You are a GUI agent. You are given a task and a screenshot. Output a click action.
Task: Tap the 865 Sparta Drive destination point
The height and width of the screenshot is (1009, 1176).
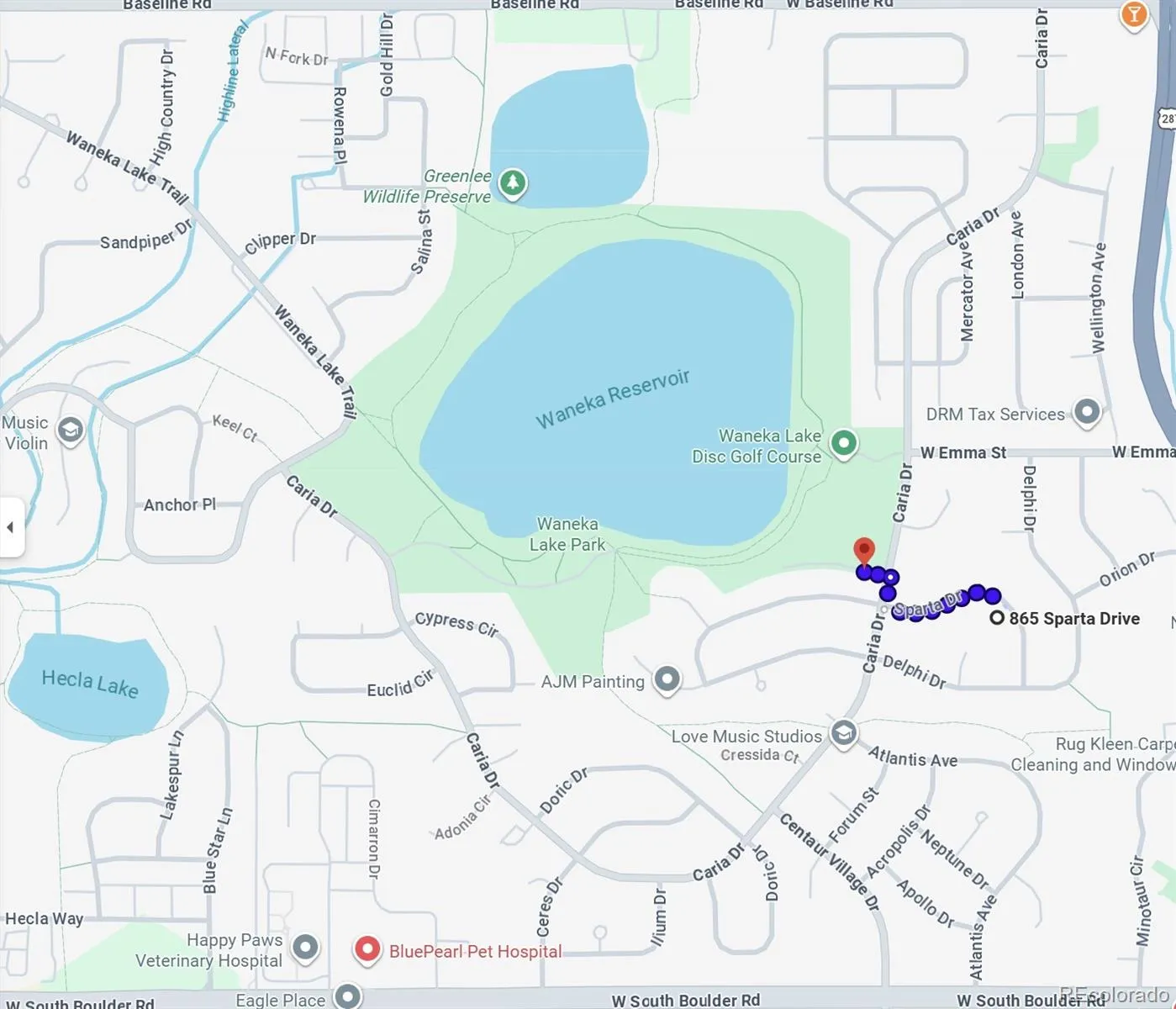click(x=997, y=618)
